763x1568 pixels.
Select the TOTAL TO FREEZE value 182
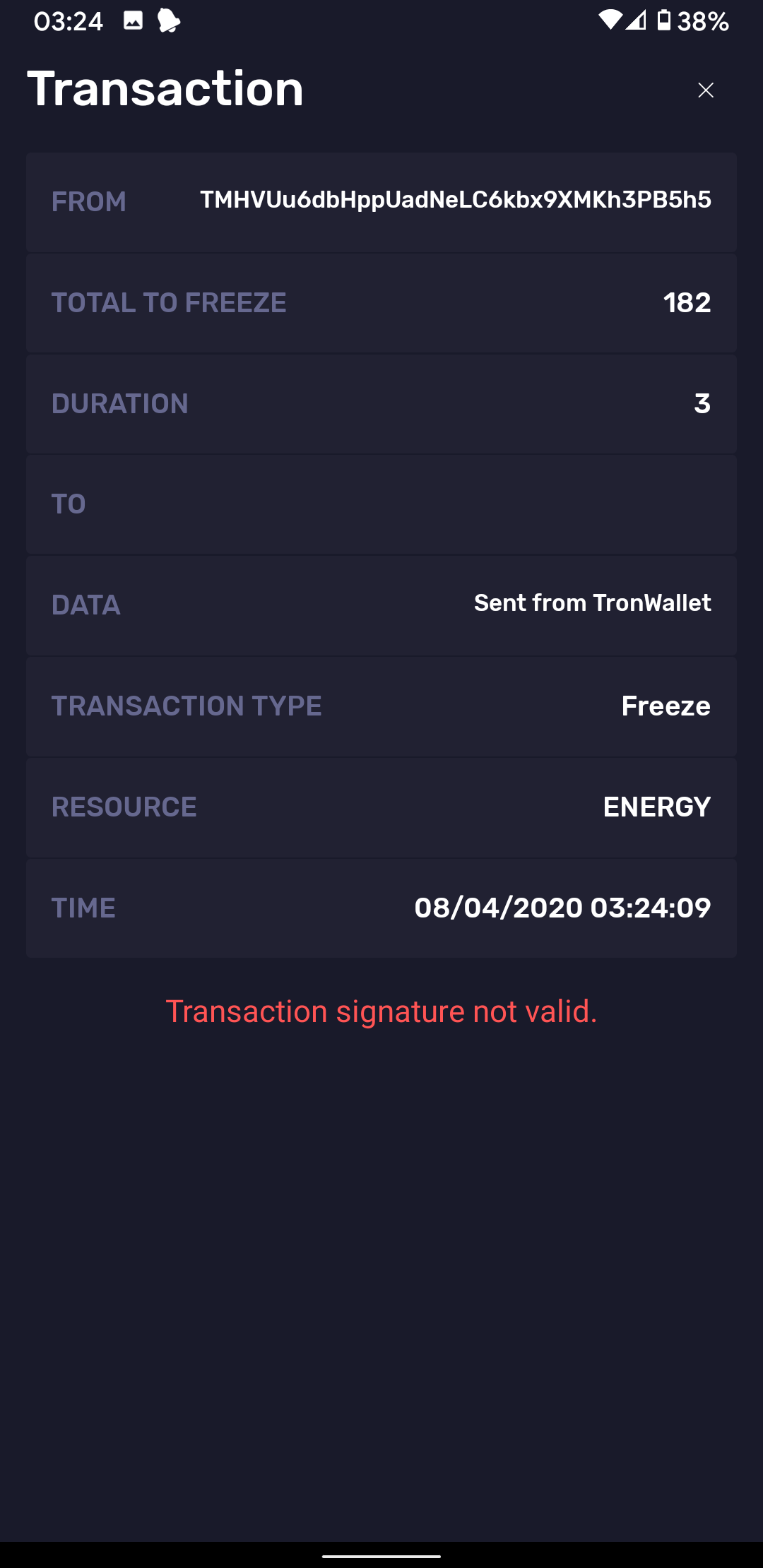coord(687,302)
